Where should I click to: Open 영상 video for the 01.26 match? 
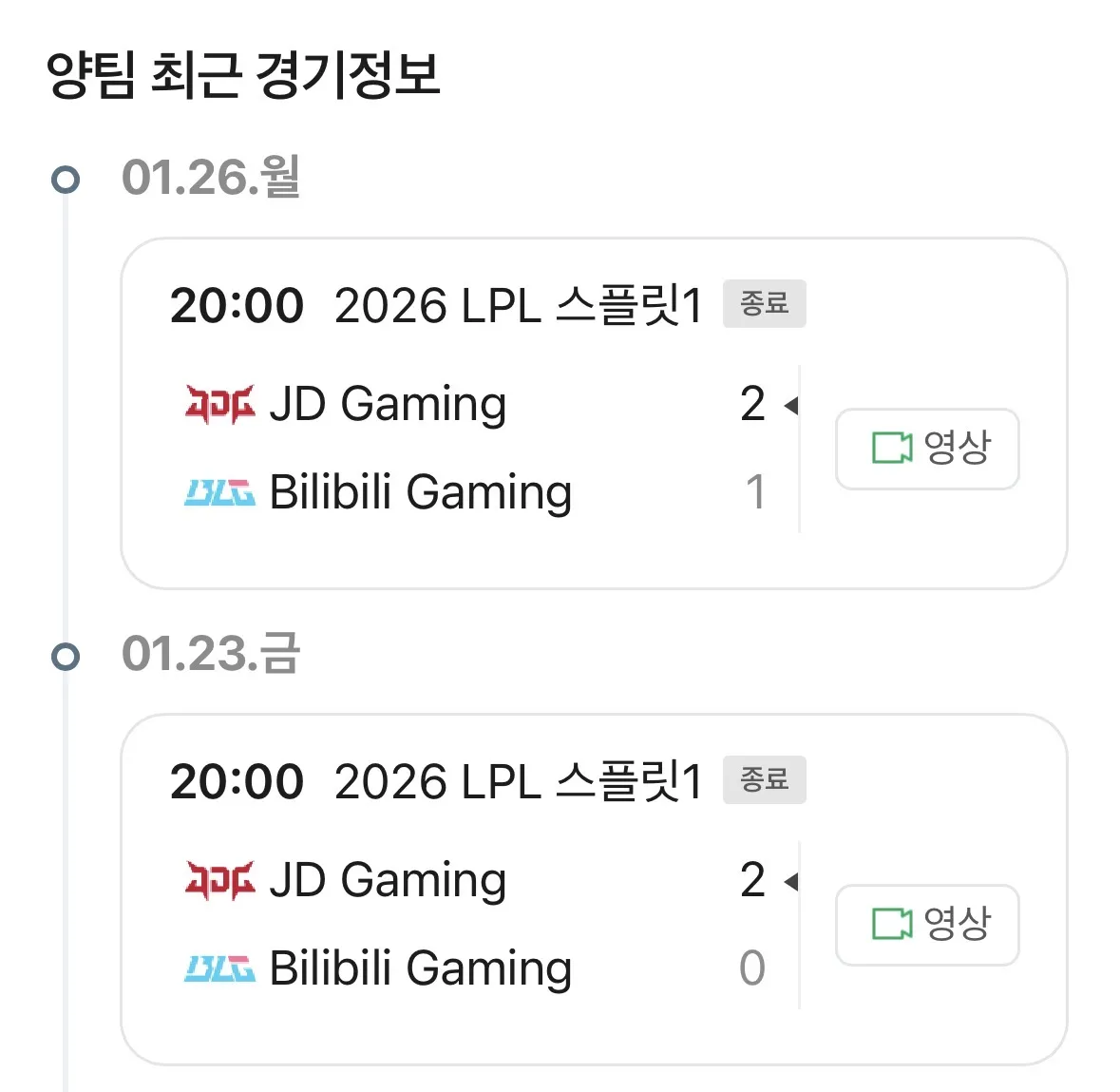[x=927, y=449]
